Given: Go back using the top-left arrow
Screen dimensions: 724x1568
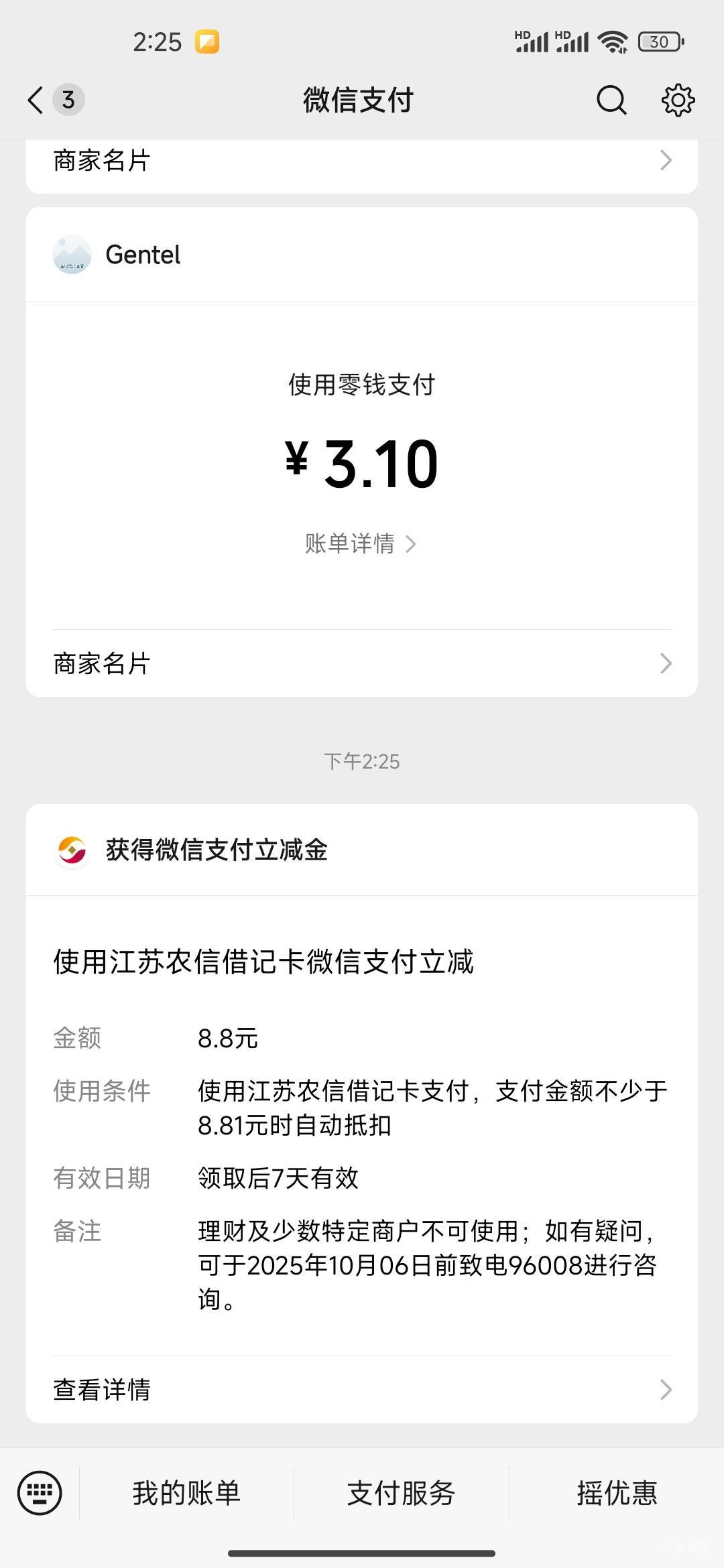Looking at the screenshot, I should click(36, 101).
